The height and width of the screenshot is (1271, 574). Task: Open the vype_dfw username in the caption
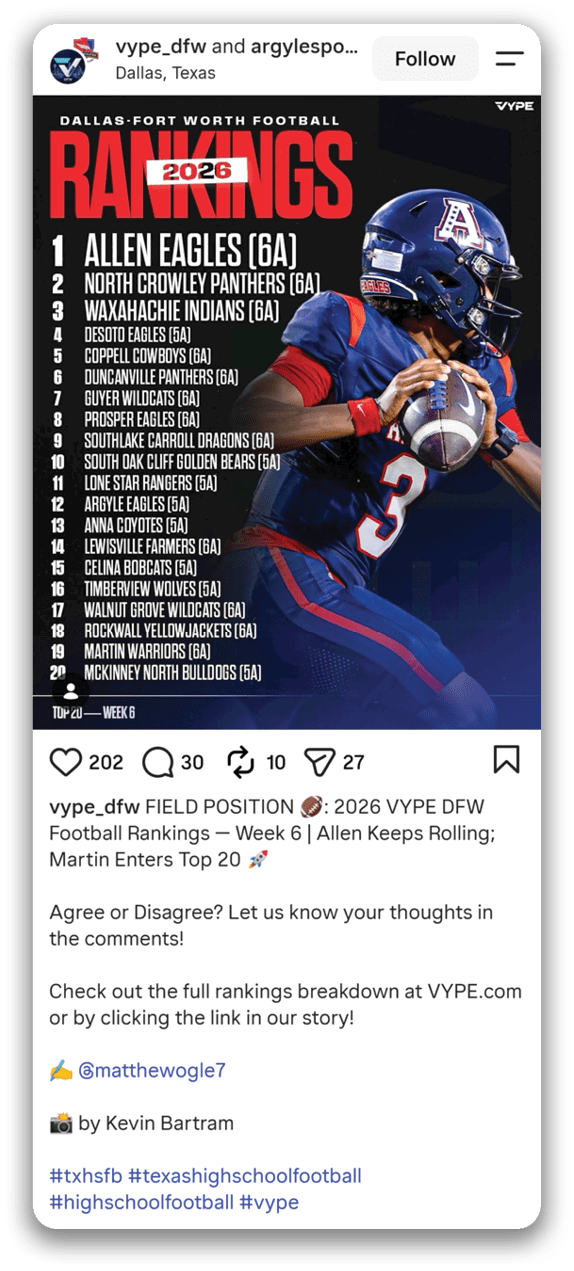95,807
